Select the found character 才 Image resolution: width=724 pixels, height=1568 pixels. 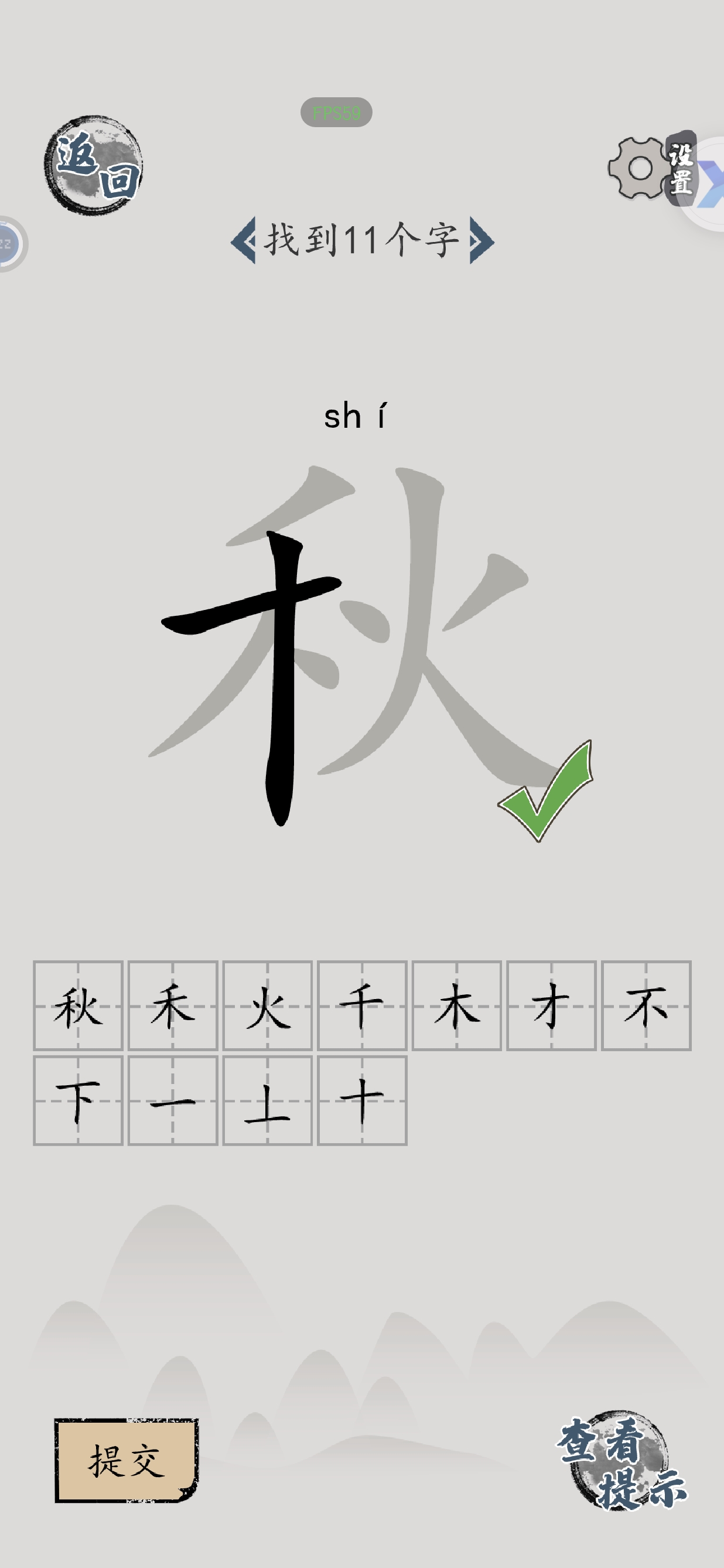click(x=551, y=1005)
